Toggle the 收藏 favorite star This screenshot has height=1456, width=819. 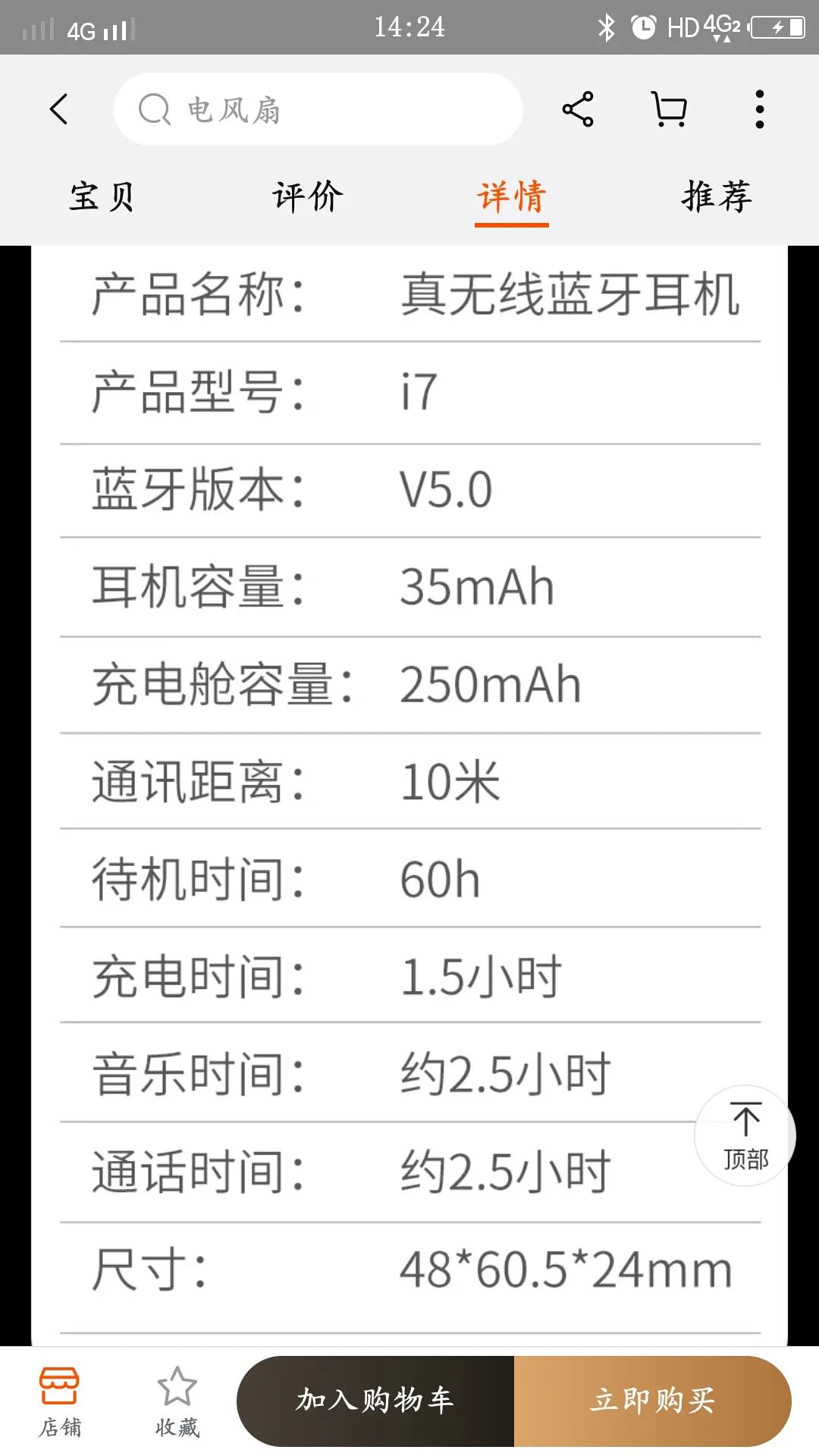[x=176, y=1399]
